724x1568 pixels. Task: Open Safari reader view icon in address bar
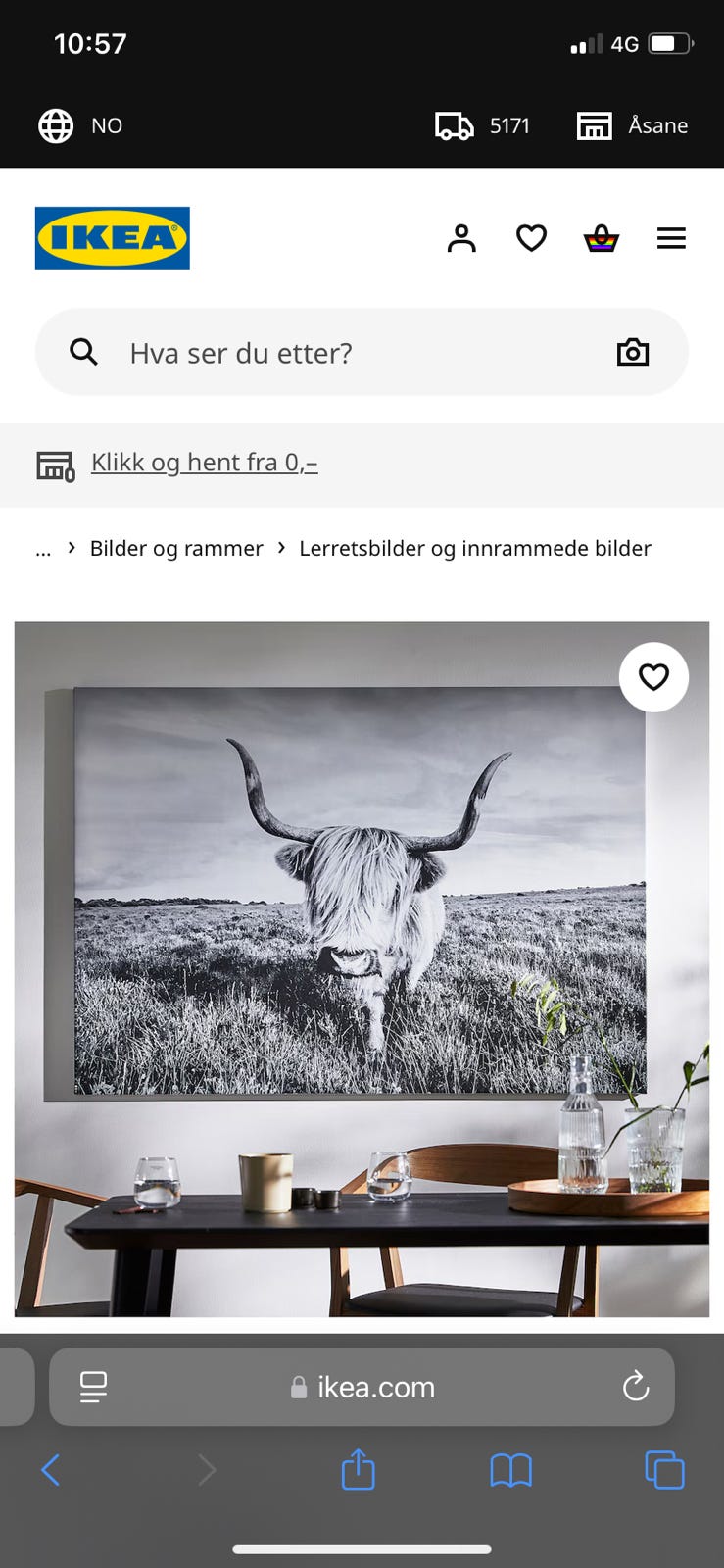(x=92, y=1386)
